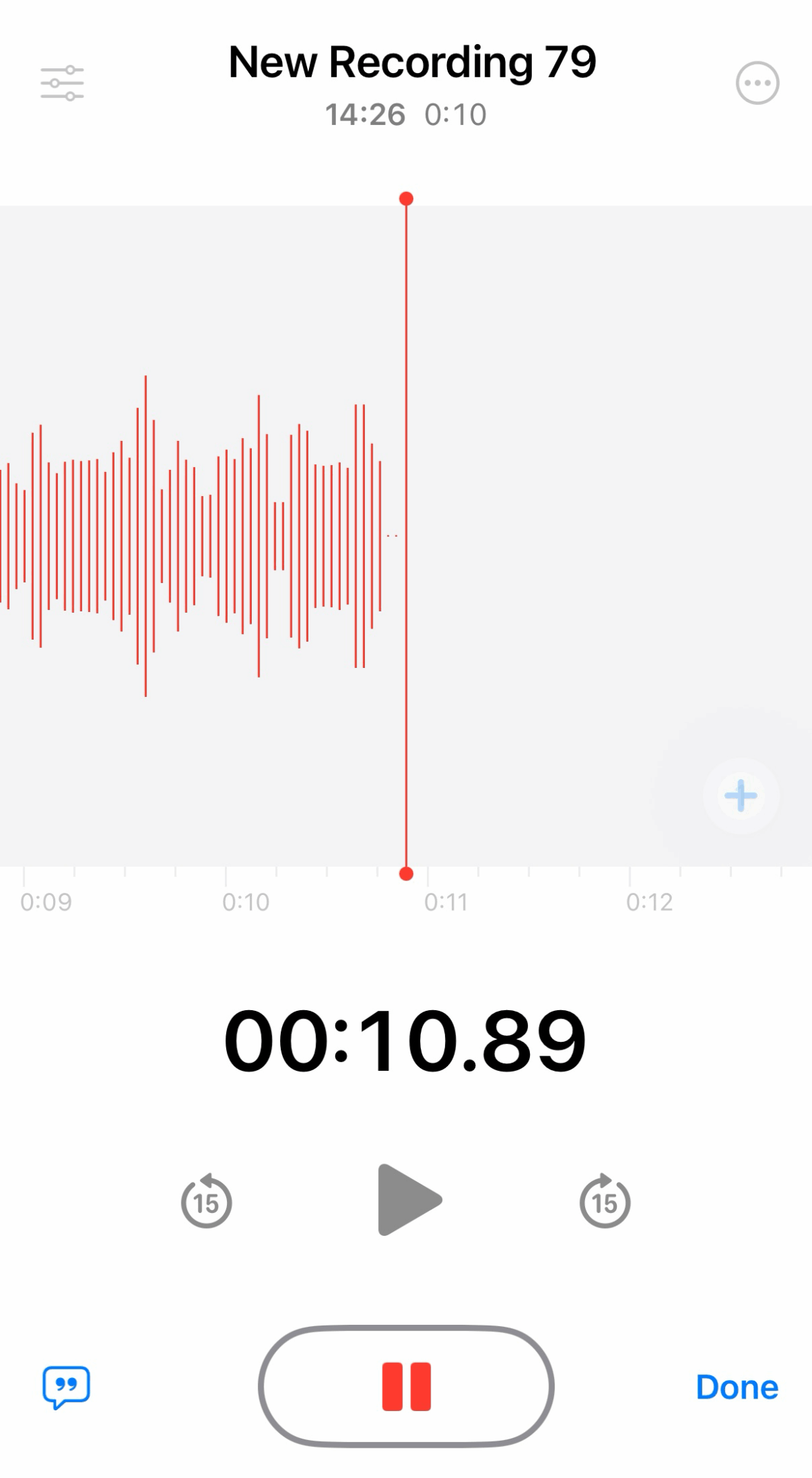Tap the blue plus button
This screenshot has width=812, height=1478.
click(741, 796)
